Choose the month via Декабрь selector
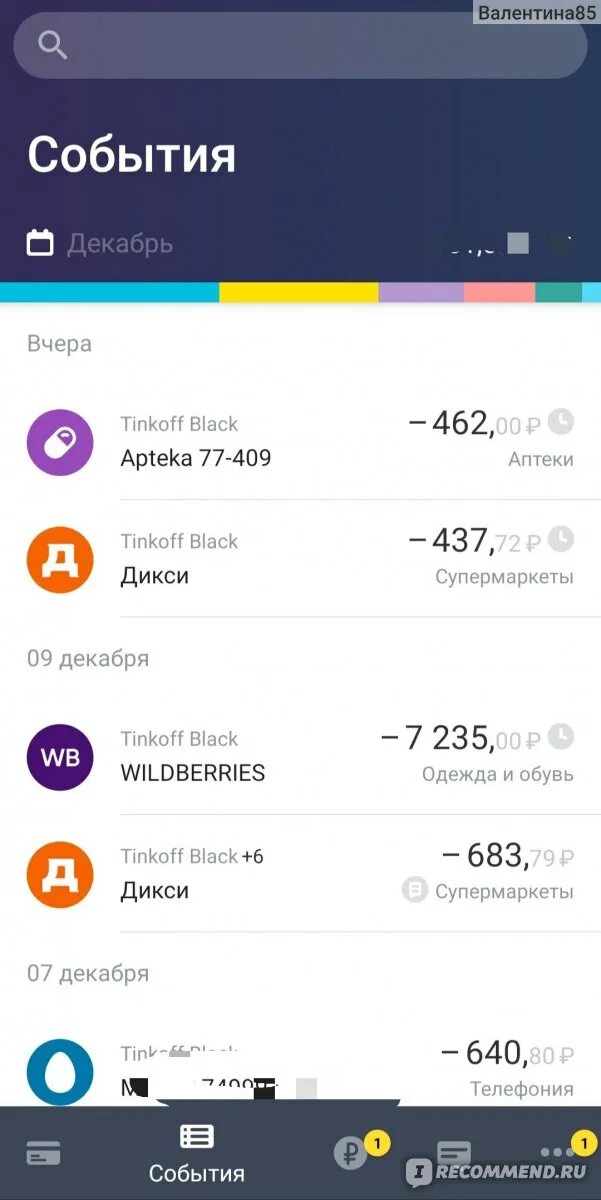 [x=100, y=243]
